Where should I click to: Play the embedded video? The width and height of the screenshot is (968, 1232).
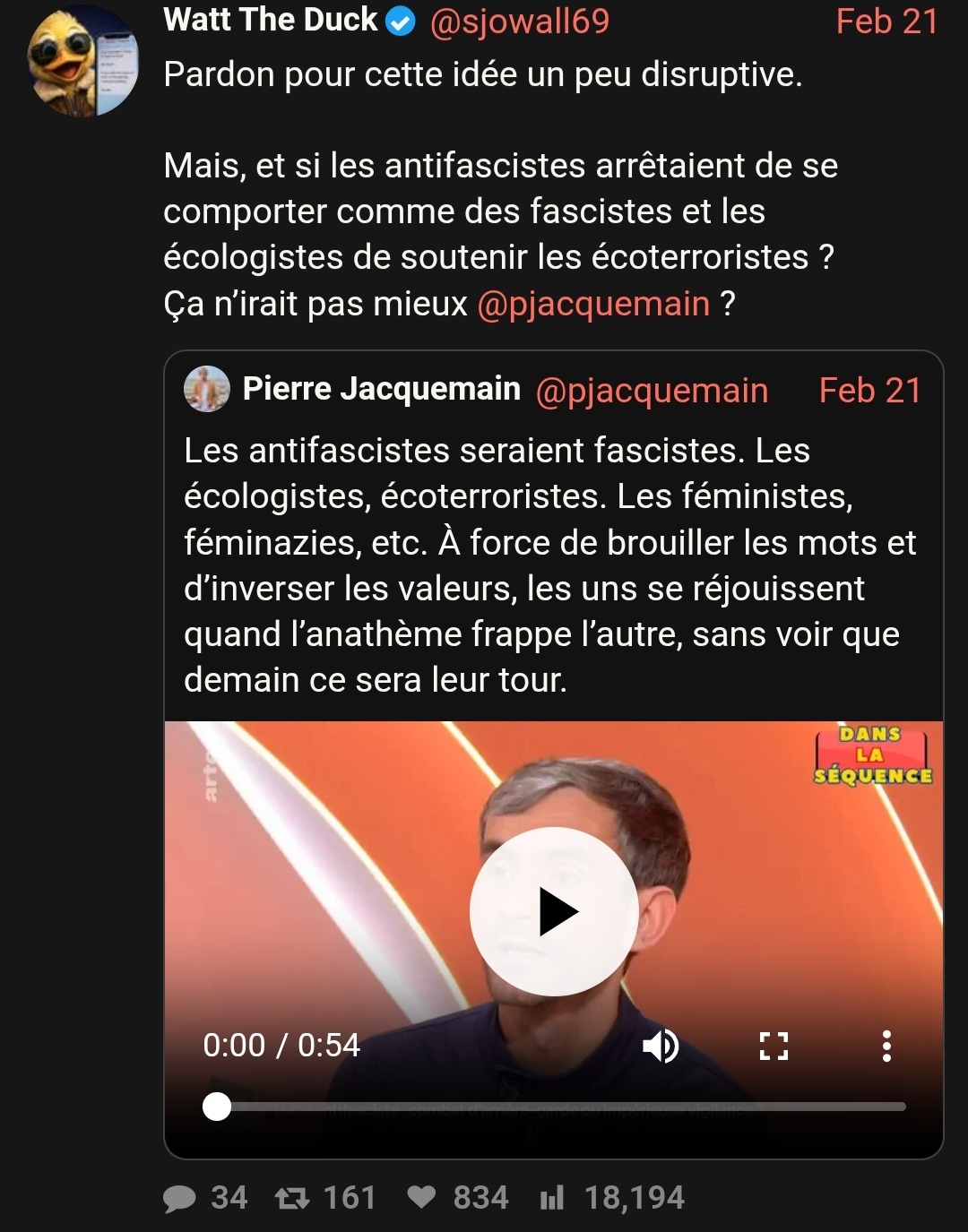554,911
